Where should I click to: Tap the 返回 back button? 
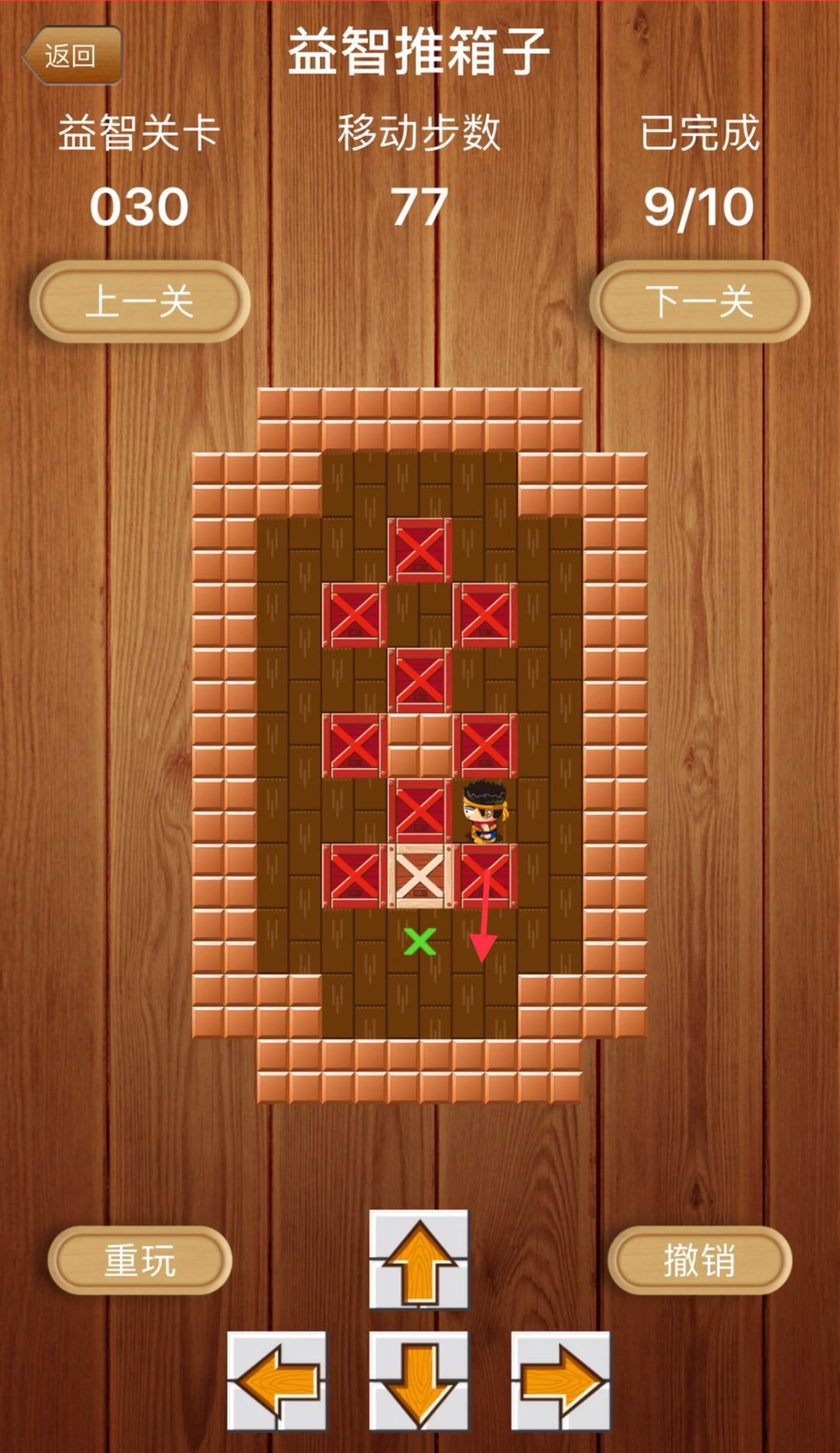click(72, 55)
